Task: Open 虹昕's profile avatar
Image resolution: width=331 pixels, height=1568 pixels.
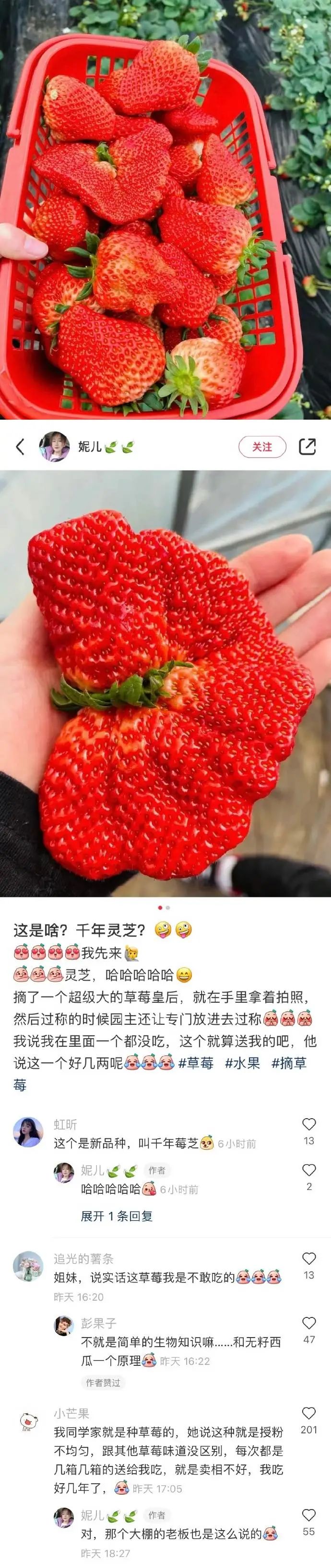Action: pos(28,1132)
